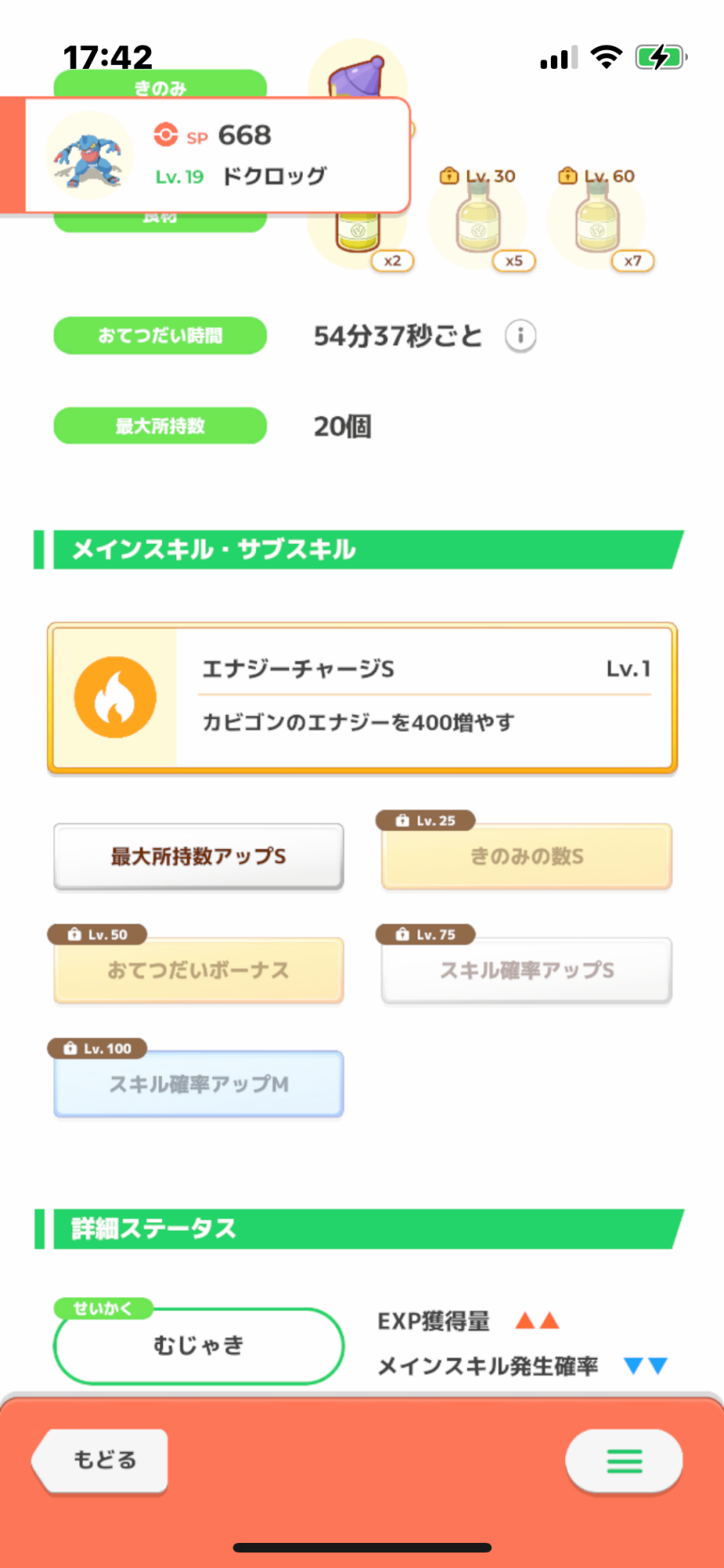Go back with the もどる button
Screen dimensions: 724x1568
pos(100,1461)
